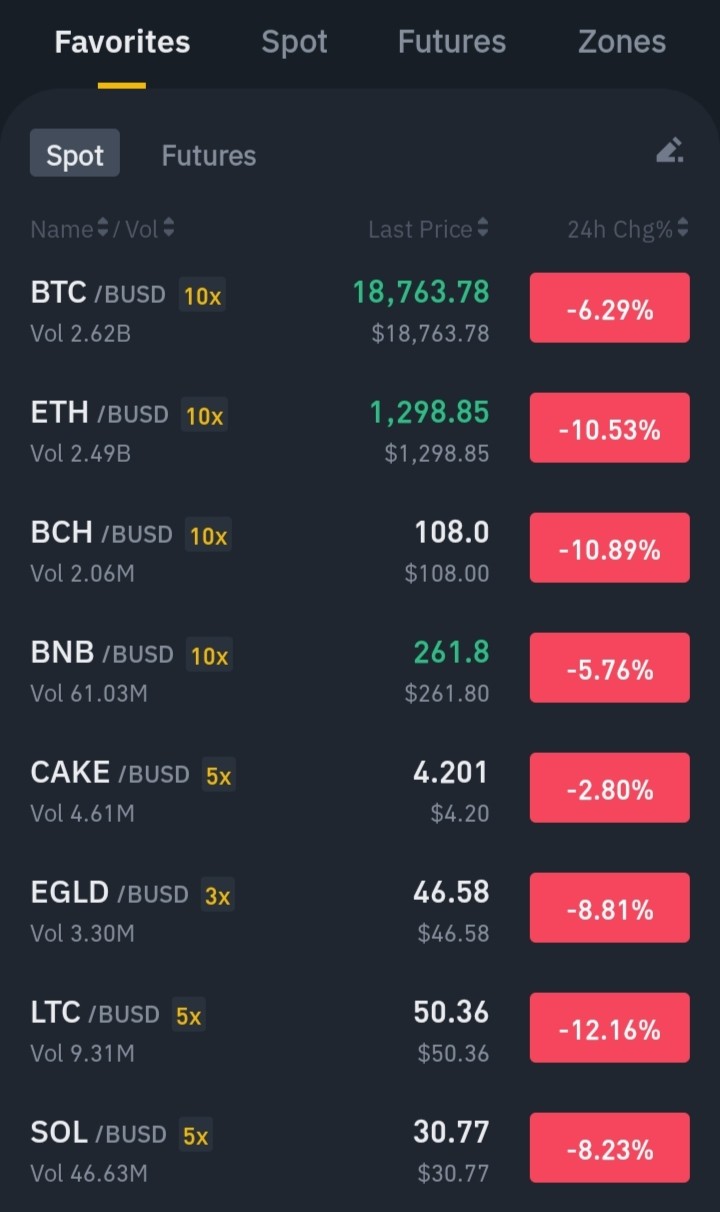The width and height of the screenshot is (720, 1212).
Task: Switch to the Zones tab
Action: [x=621, y=42]
